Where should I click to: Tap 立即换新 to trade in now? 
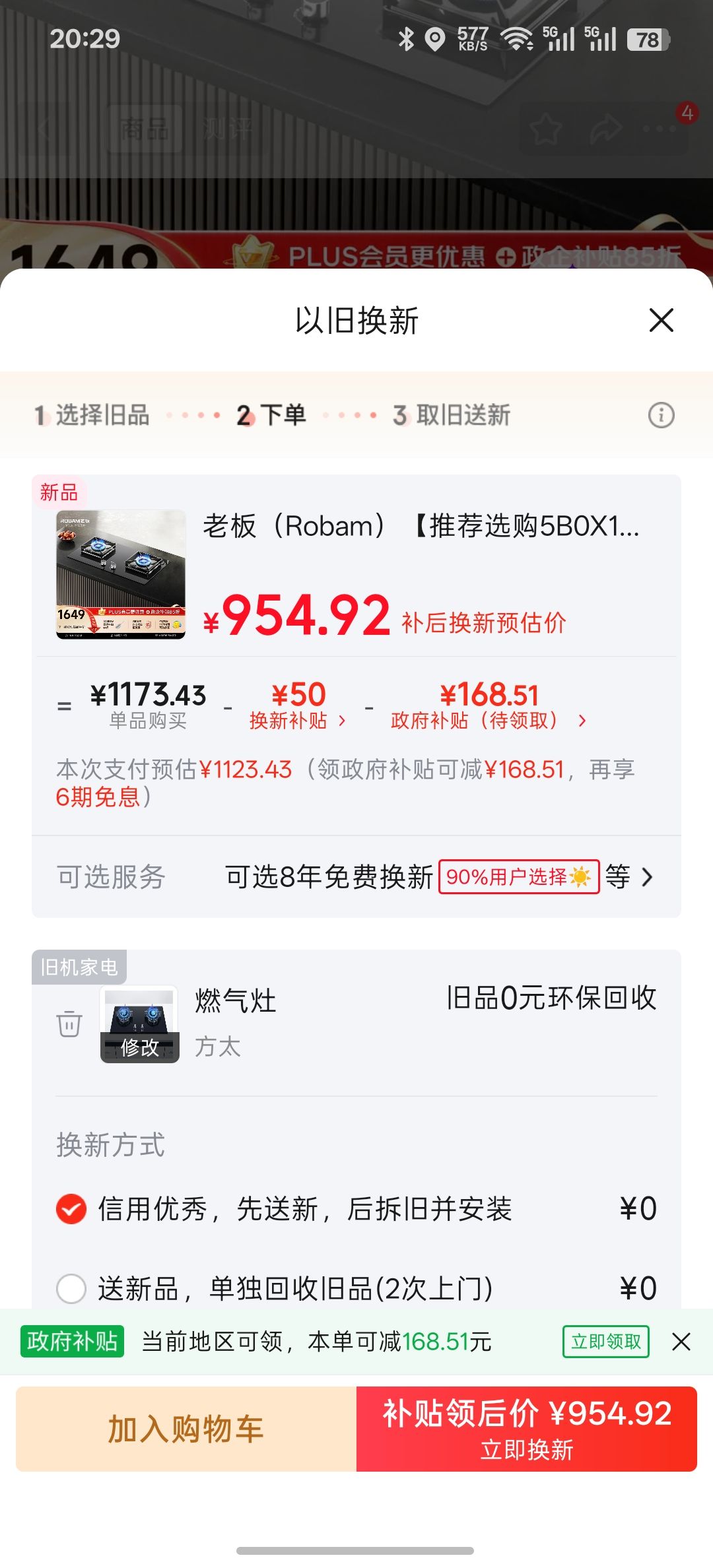pos(527,1429)
